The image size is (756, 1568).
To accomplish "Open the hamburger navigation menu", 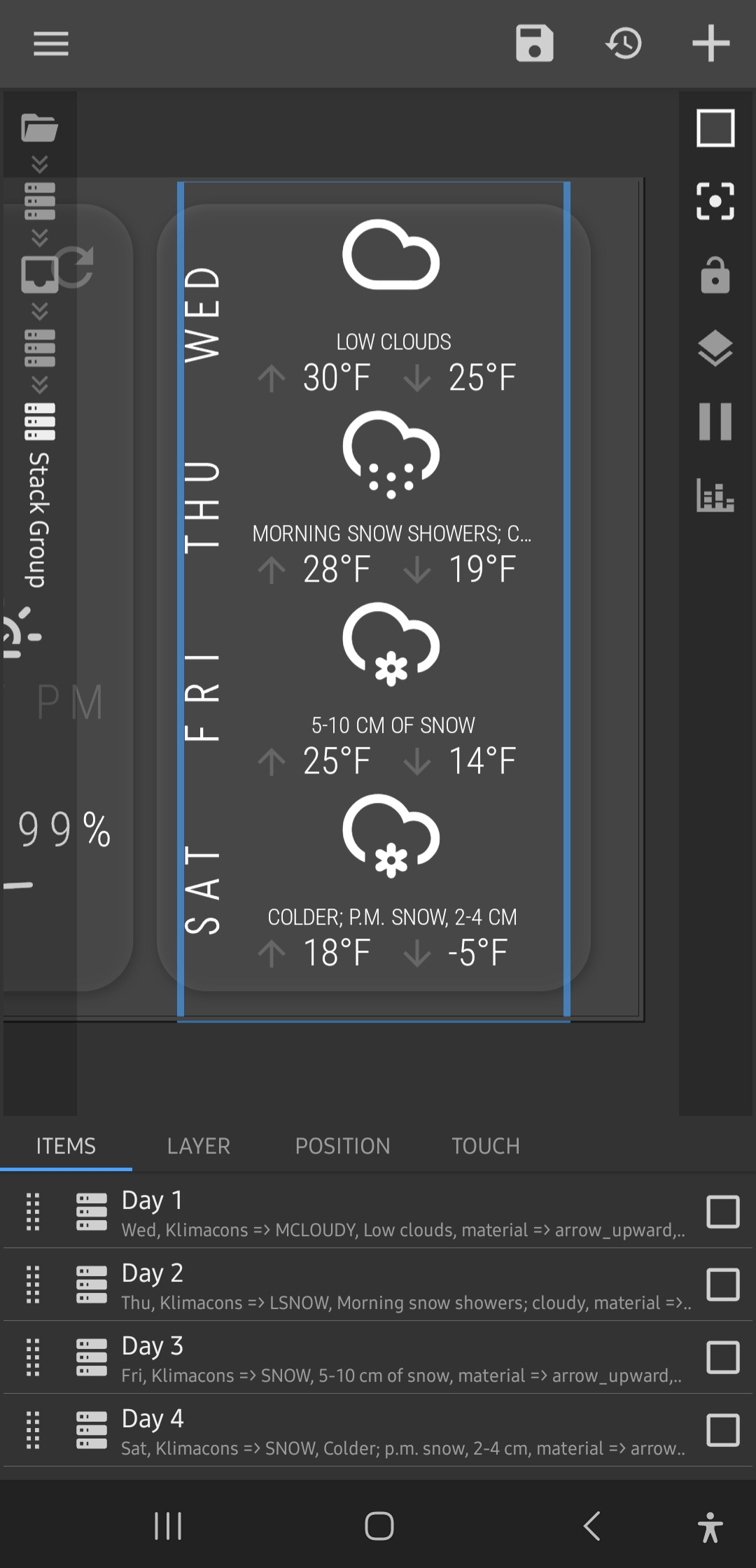I will (x=51, y=43).
